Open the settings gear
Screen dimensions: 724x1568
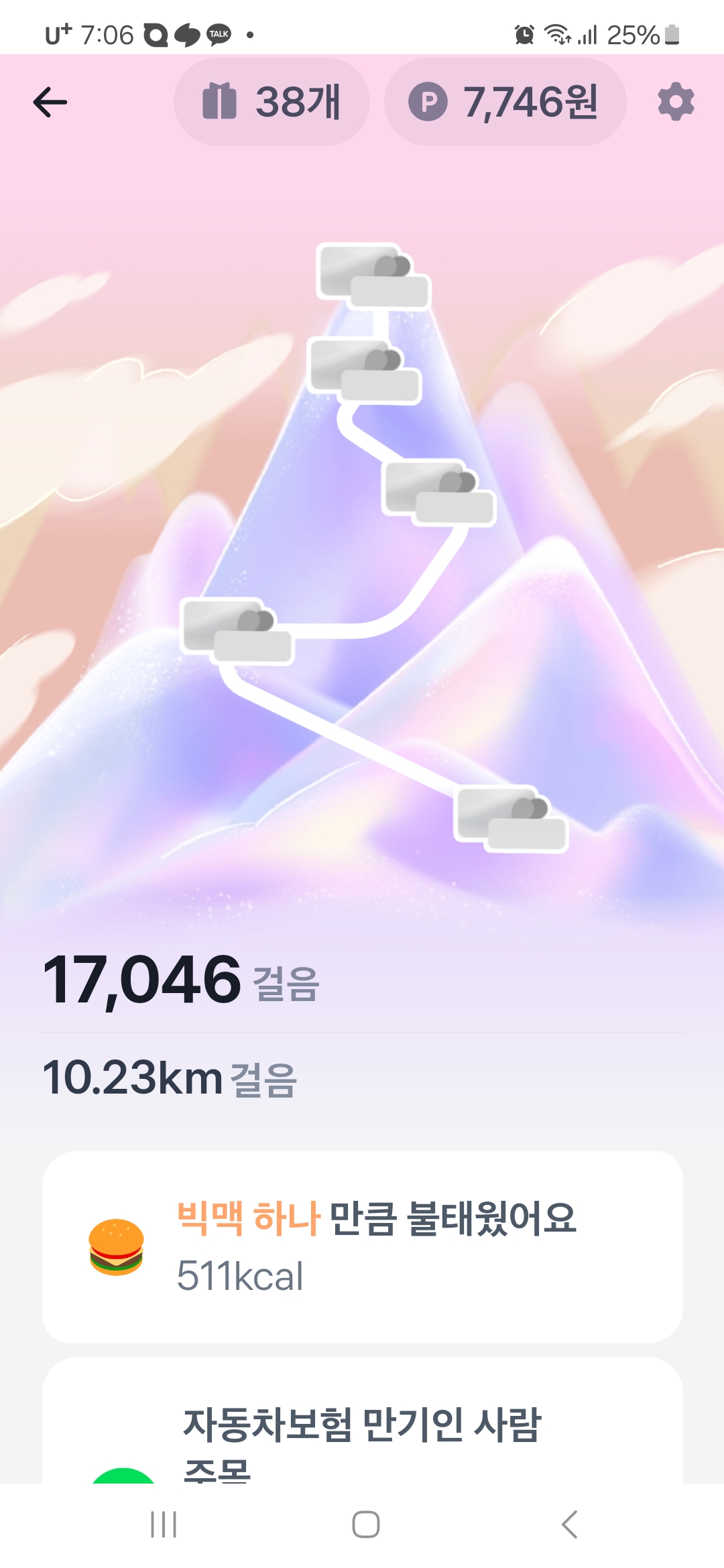(675, 102)
